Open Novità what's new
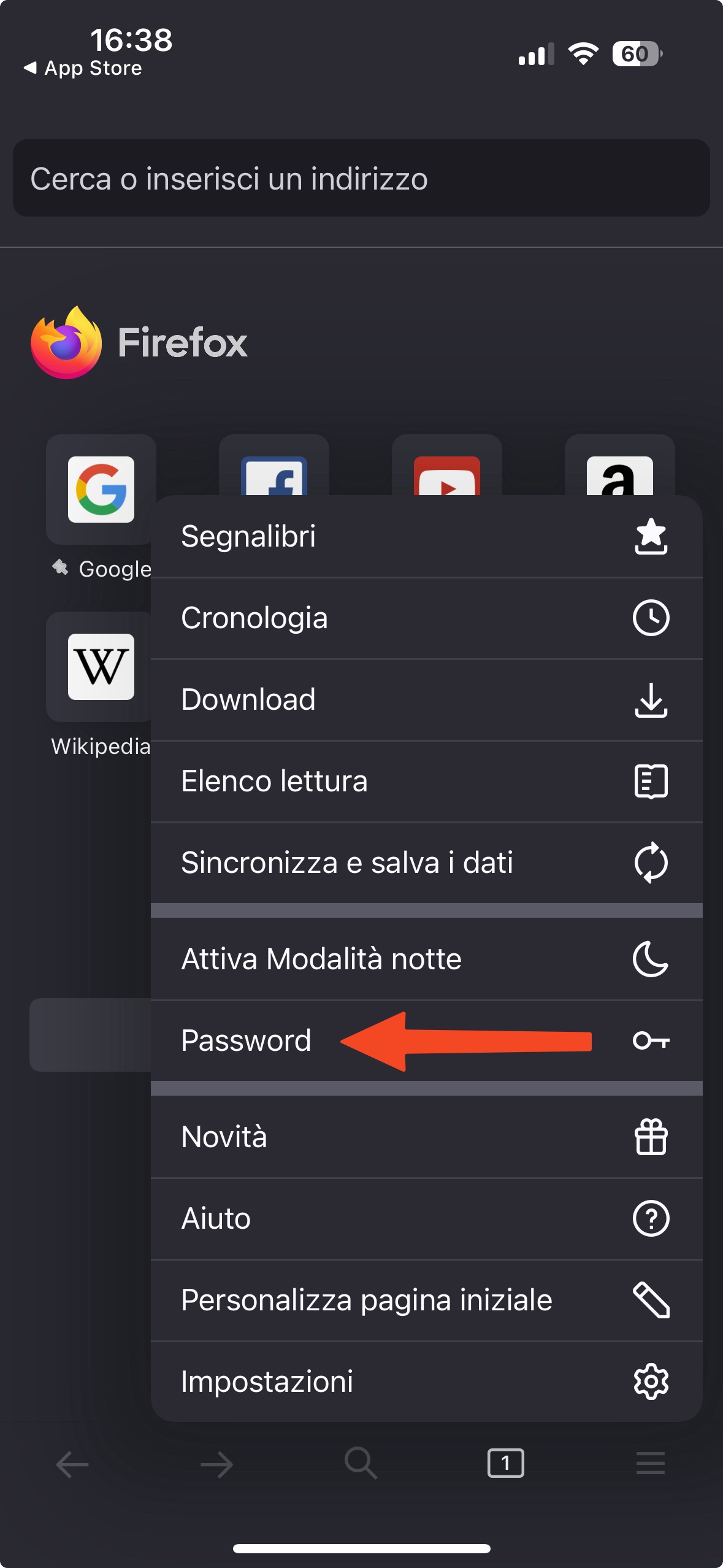Screen dimensions: 723x1568 426,1137
